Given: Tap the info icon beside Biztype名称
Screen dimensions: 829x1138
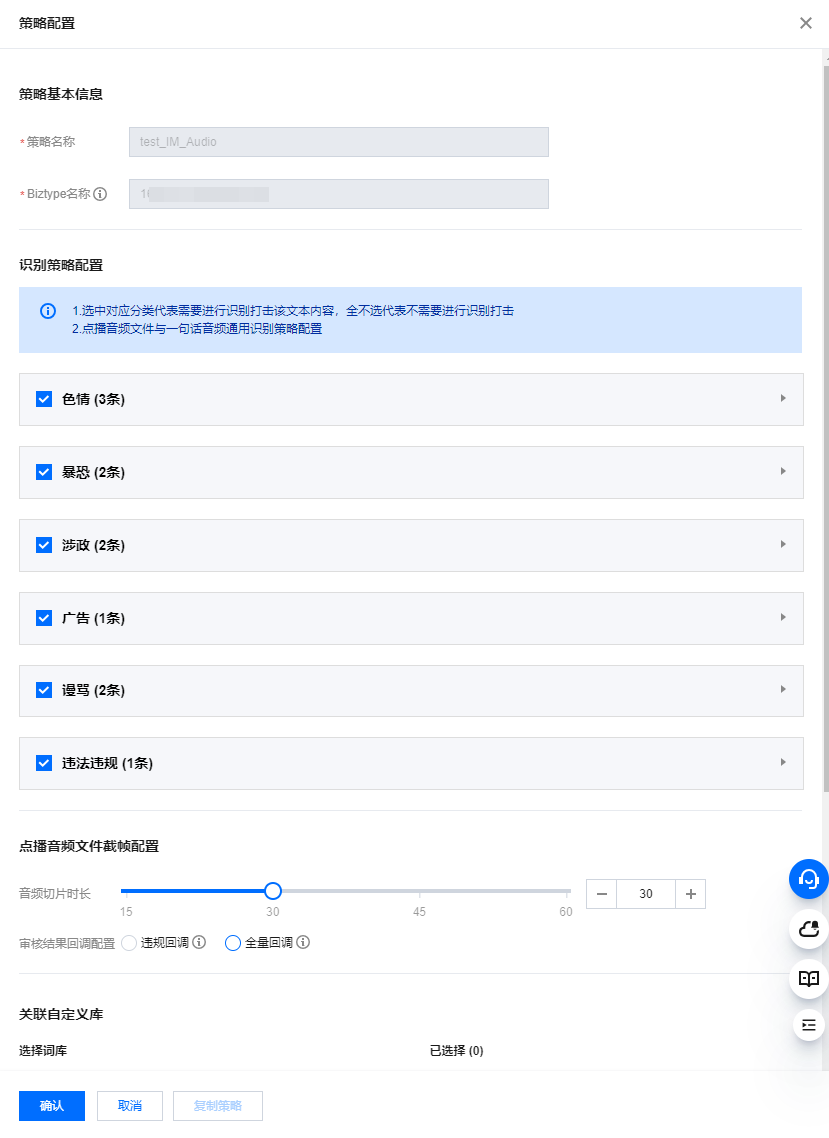Looking at the screenshot, I should [x=100, y=194].
